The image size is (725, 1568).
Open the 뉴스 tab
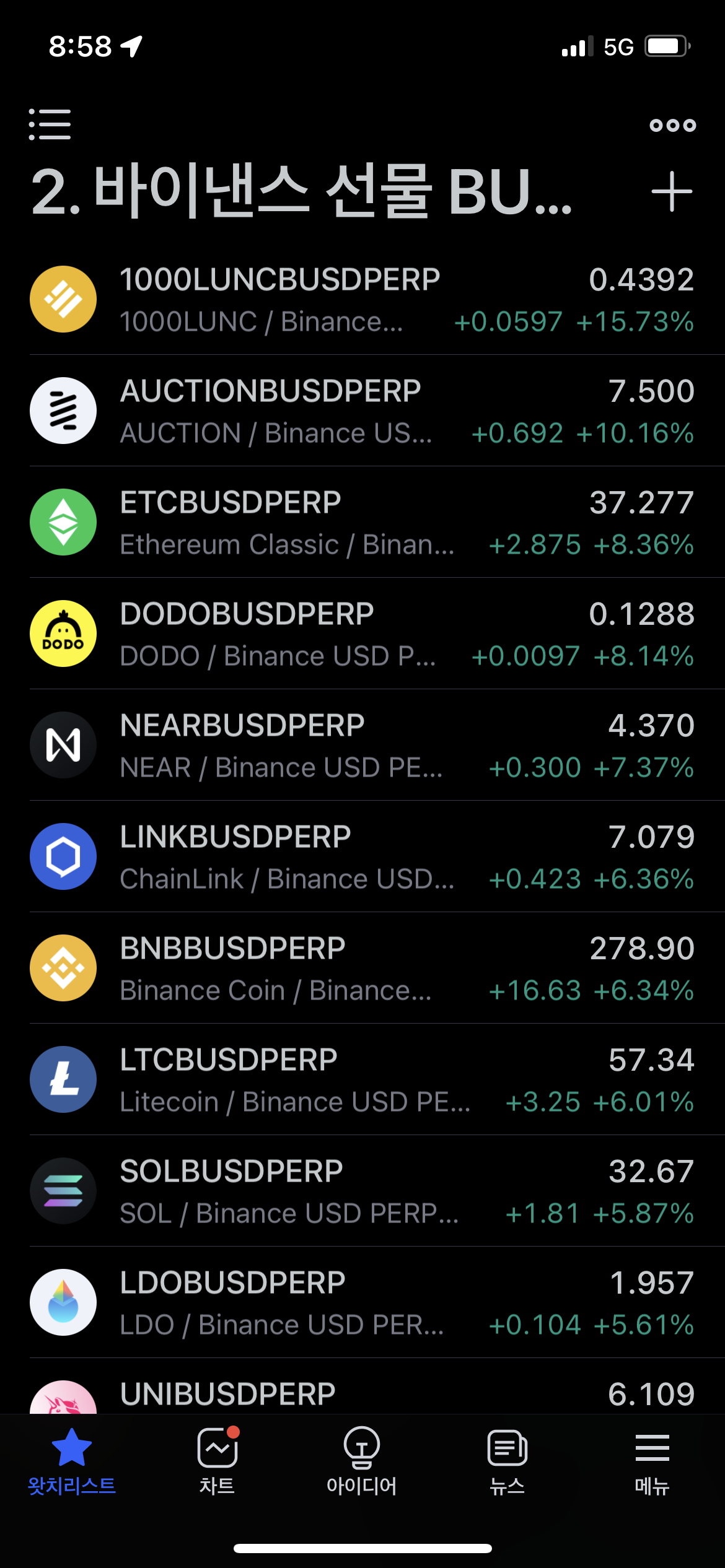(x=507, y=1461)
